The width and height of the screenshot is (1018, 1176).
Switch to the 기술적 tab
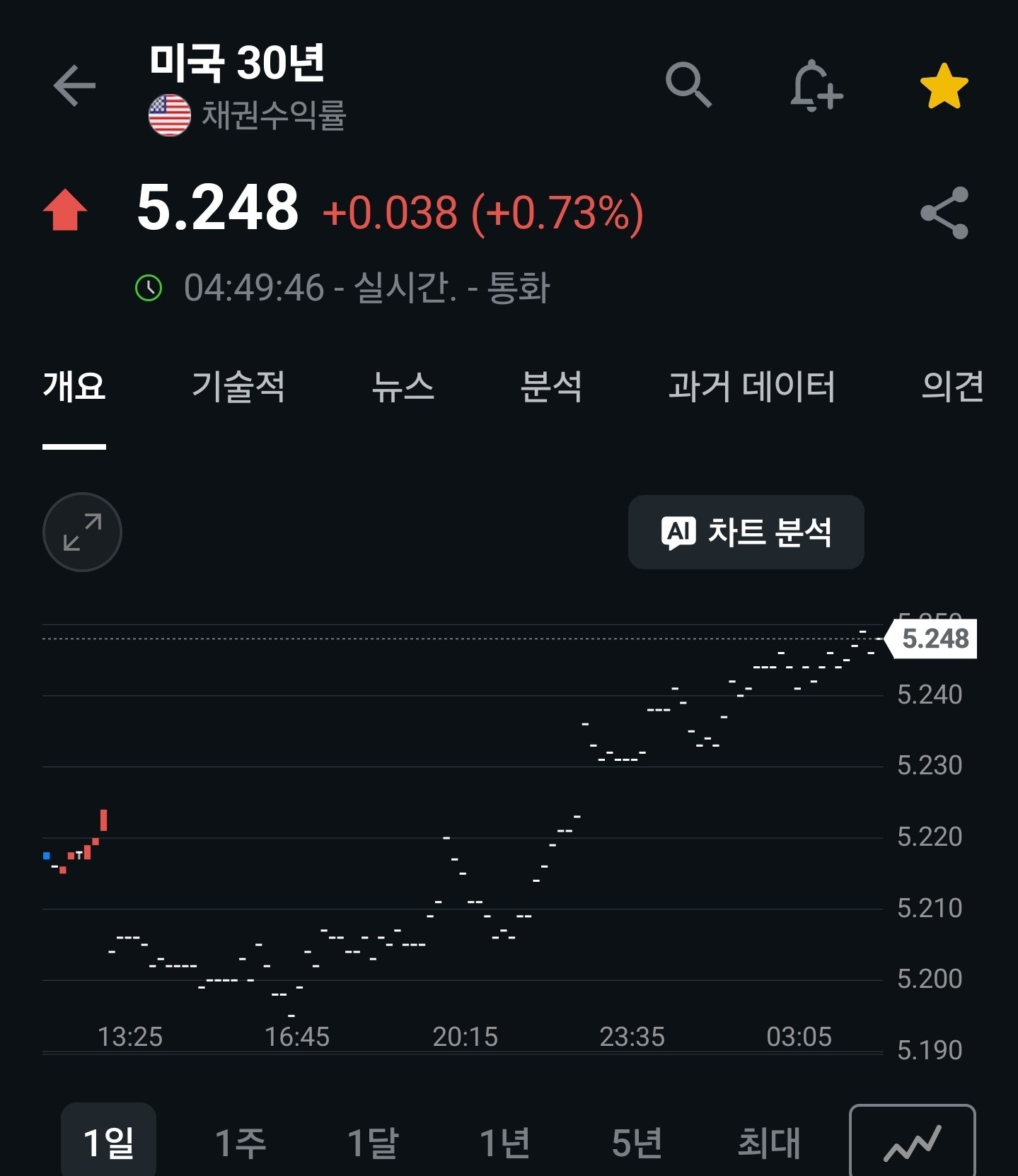pos(238,387)
